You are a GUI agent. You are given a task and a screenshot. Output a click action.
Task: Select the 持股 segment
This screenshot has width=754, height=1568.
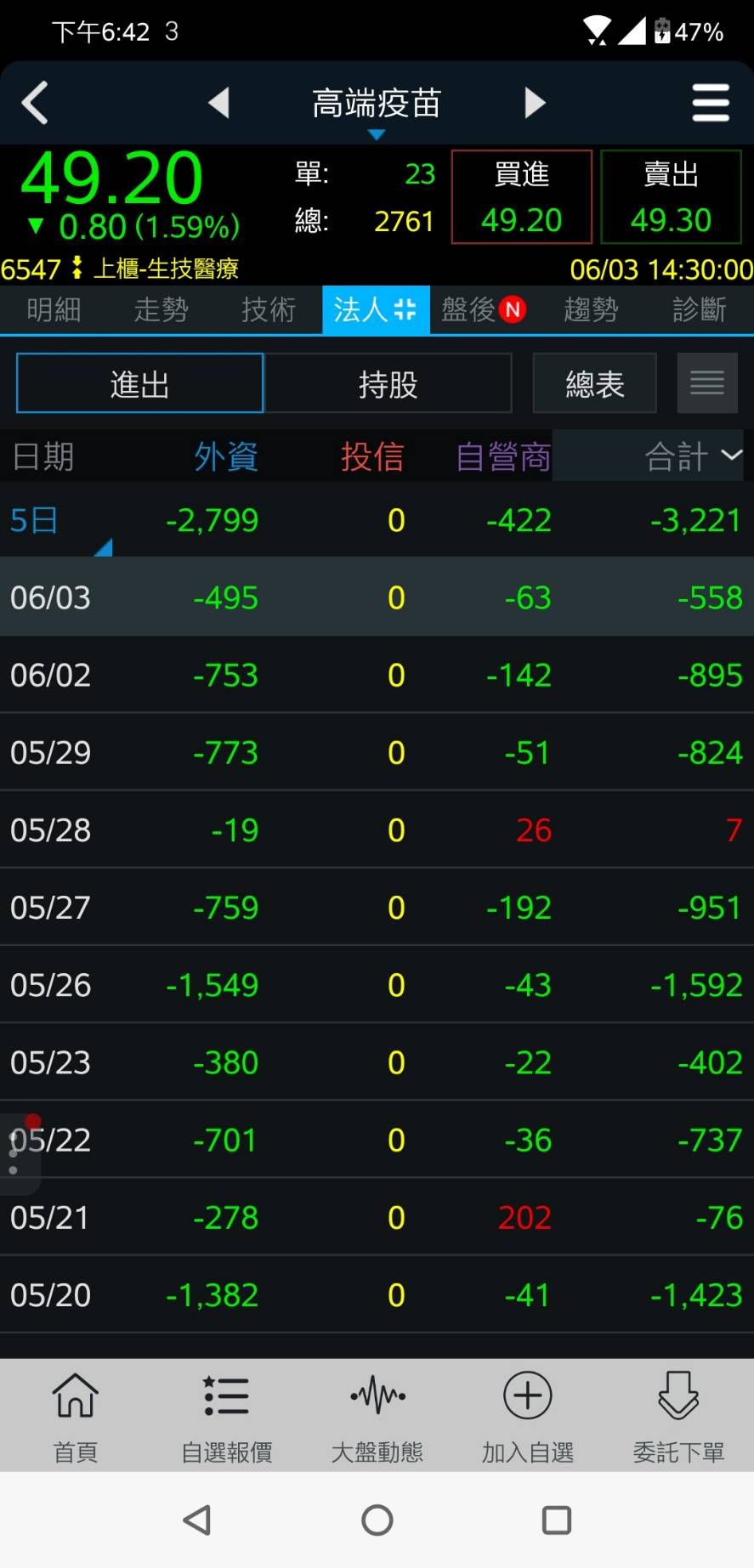388,383
